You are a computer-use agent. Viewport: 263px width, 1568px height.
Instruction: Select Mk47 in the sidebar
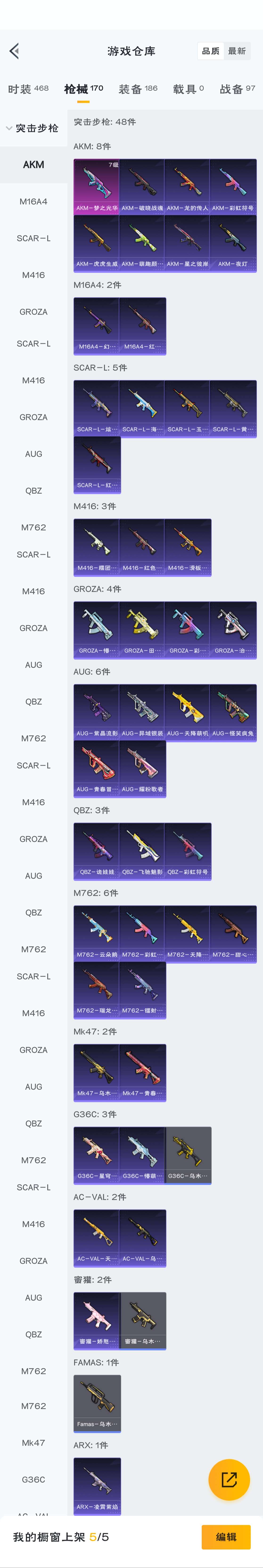coord(33,1443)
